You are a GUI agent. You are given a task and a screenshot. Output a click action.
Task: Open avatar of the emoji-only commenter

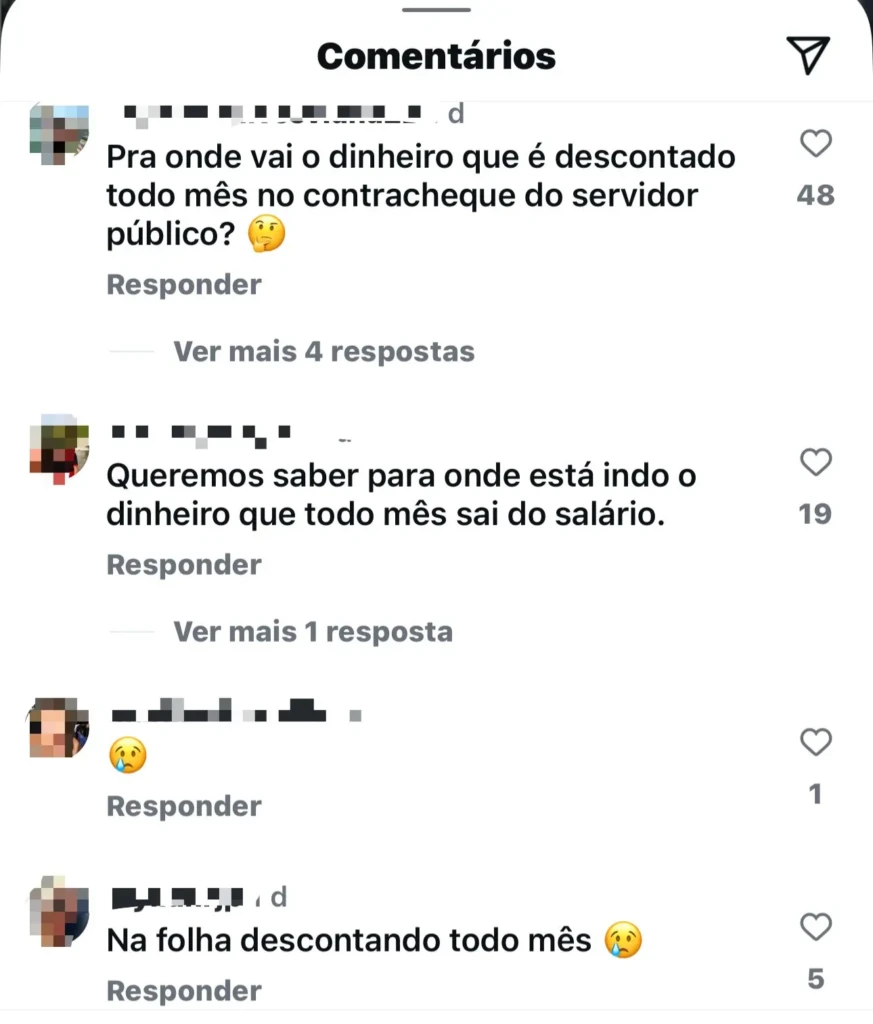pos(59,728)
